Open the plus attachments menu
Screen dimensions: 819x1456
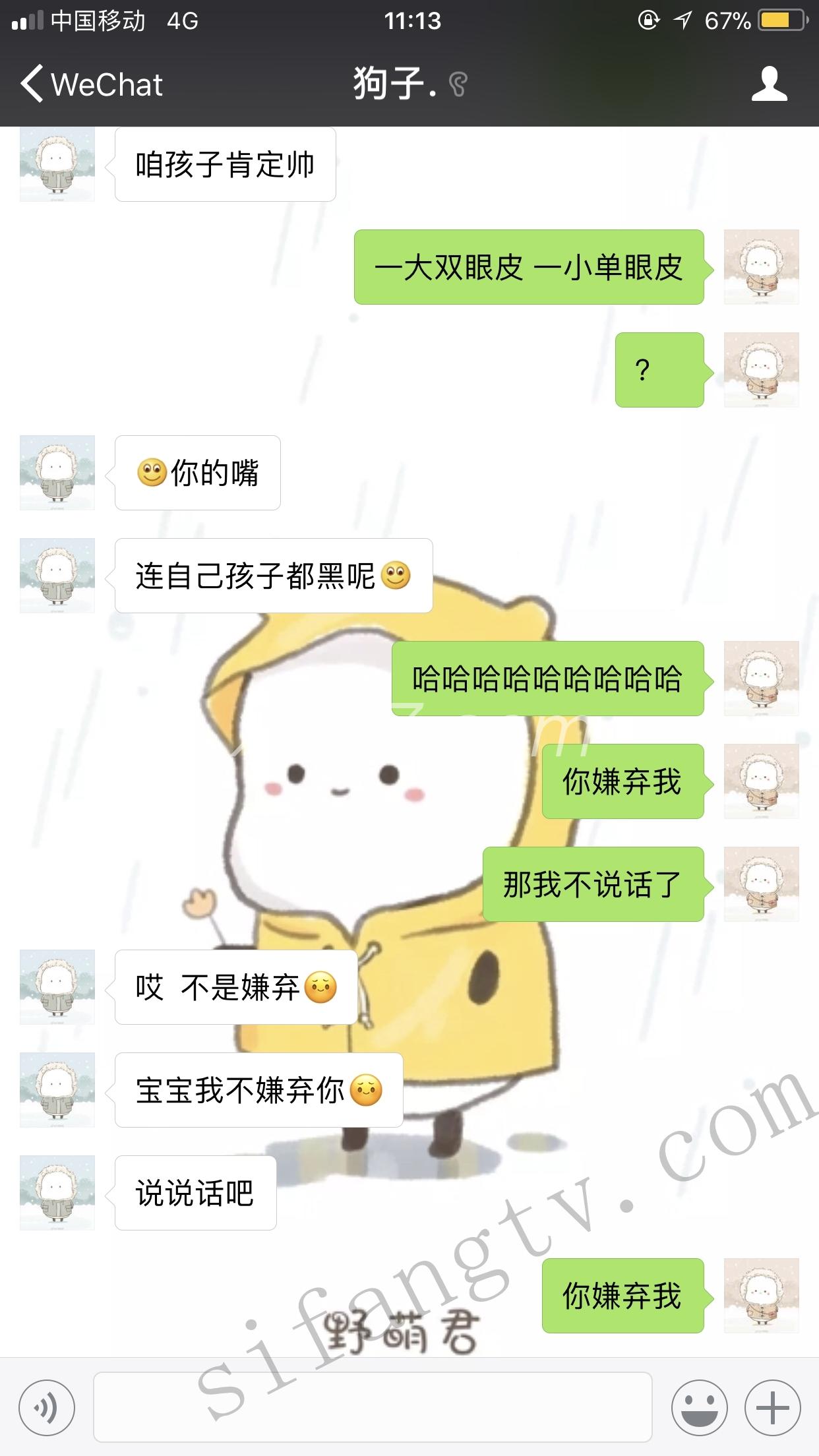pyautogui.click(x=772, y=1407)
